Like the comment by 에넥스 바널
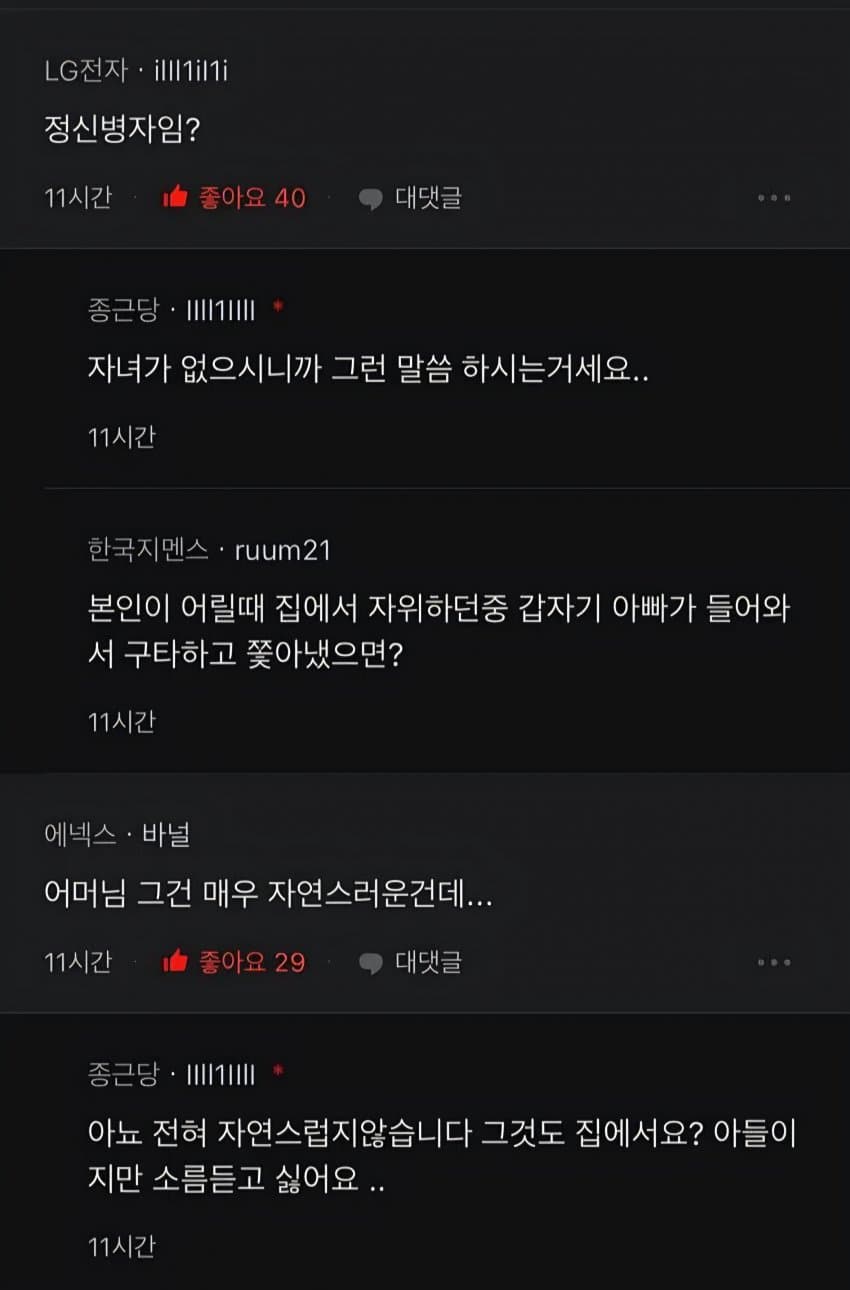 point(234,962)
